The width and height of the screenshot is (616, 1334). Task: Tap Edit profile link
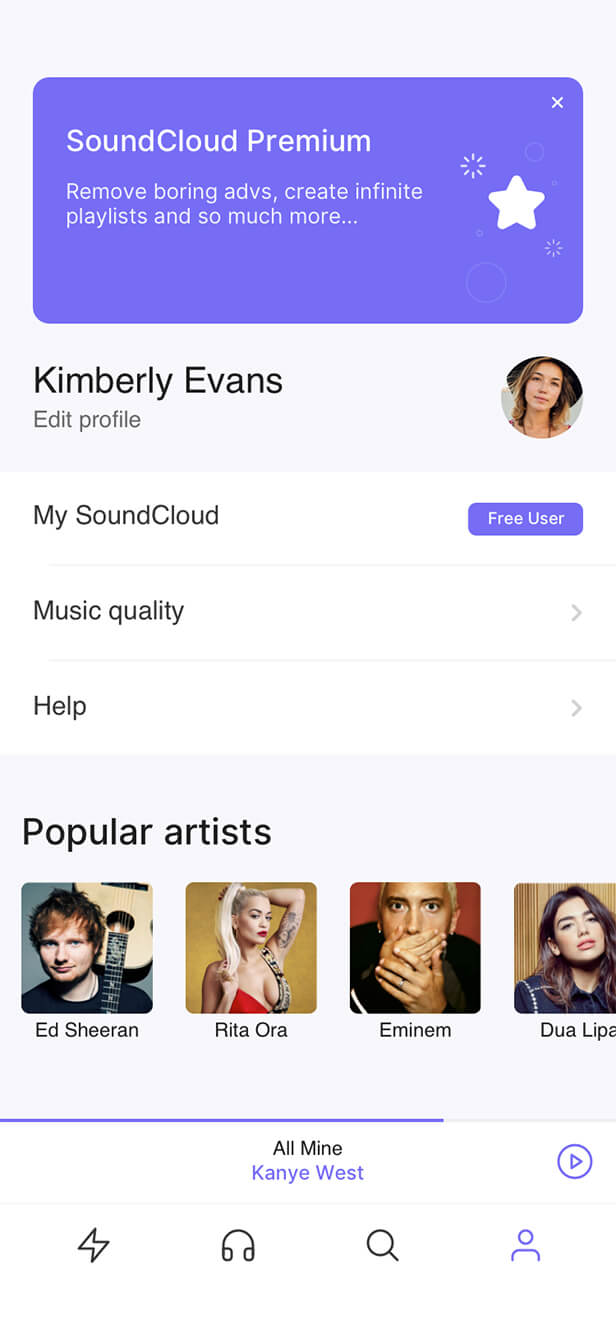click(87, 420)
